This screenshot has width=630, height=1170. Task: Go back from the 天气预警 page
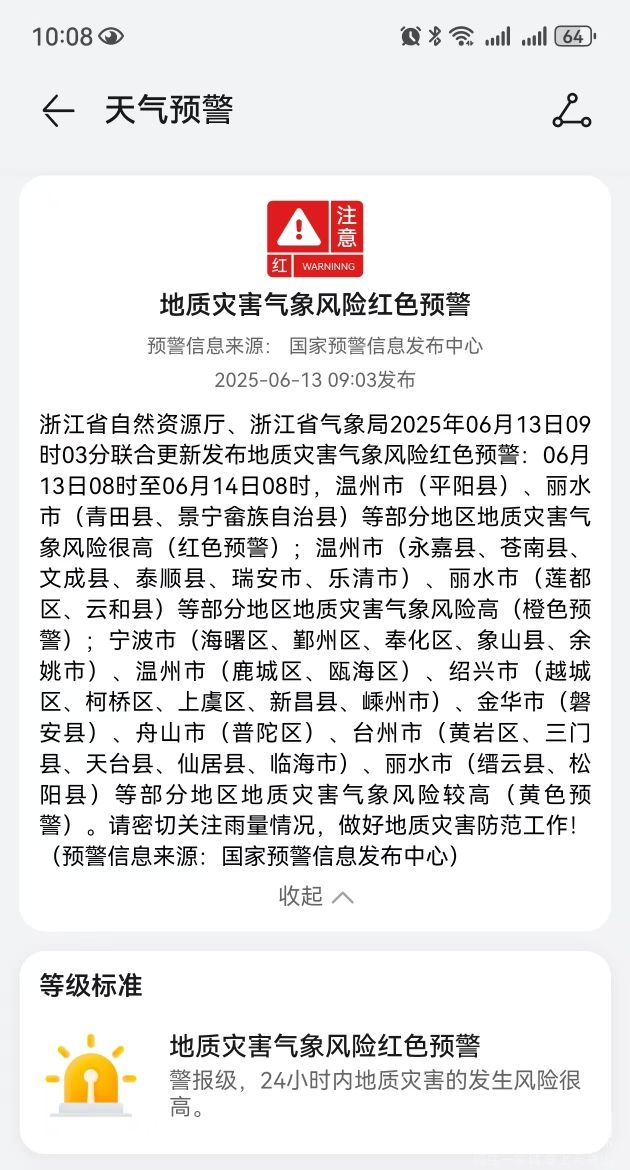pos(57,111)
